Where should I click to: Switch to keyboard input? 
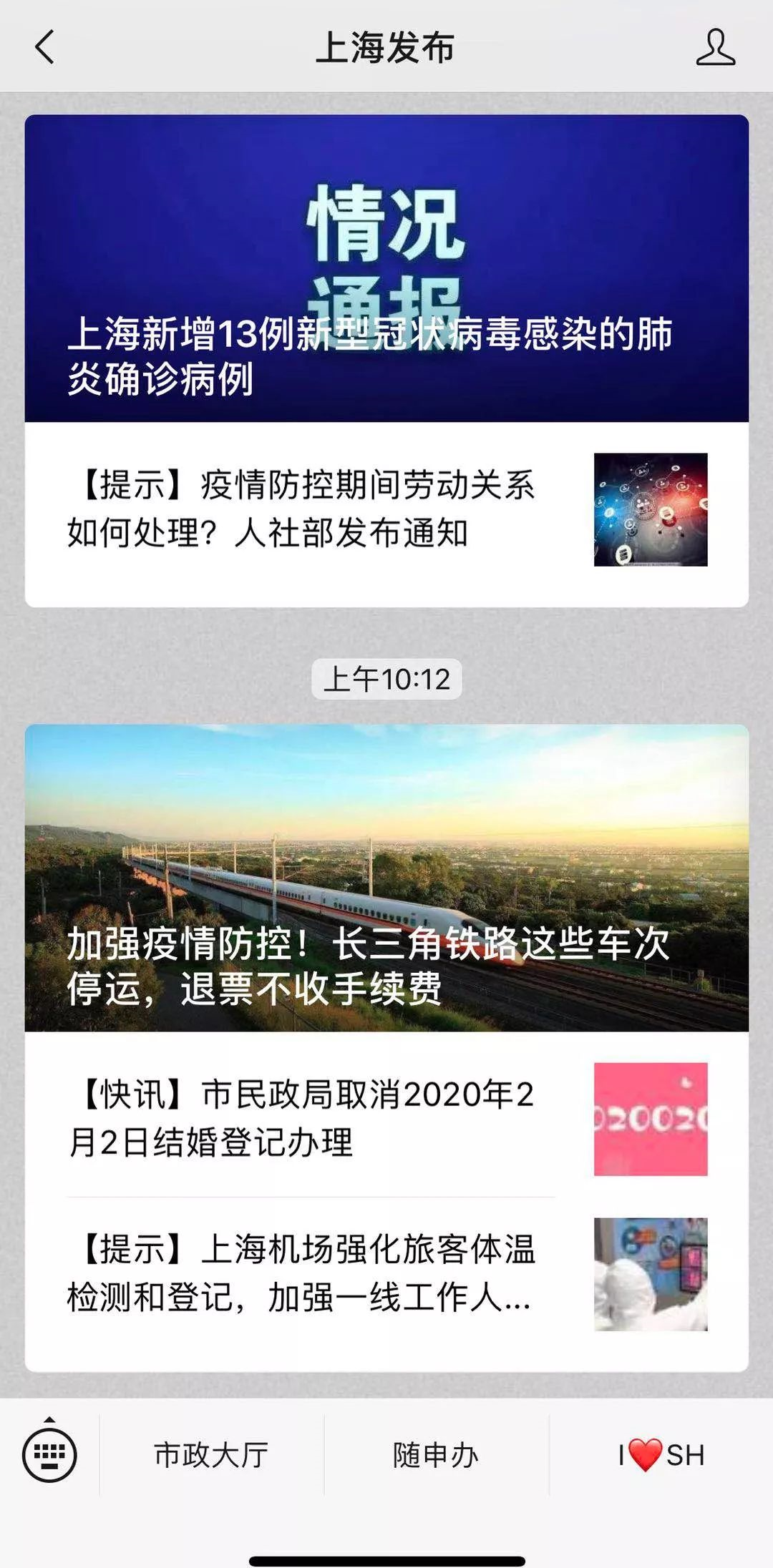[49, 1455]
